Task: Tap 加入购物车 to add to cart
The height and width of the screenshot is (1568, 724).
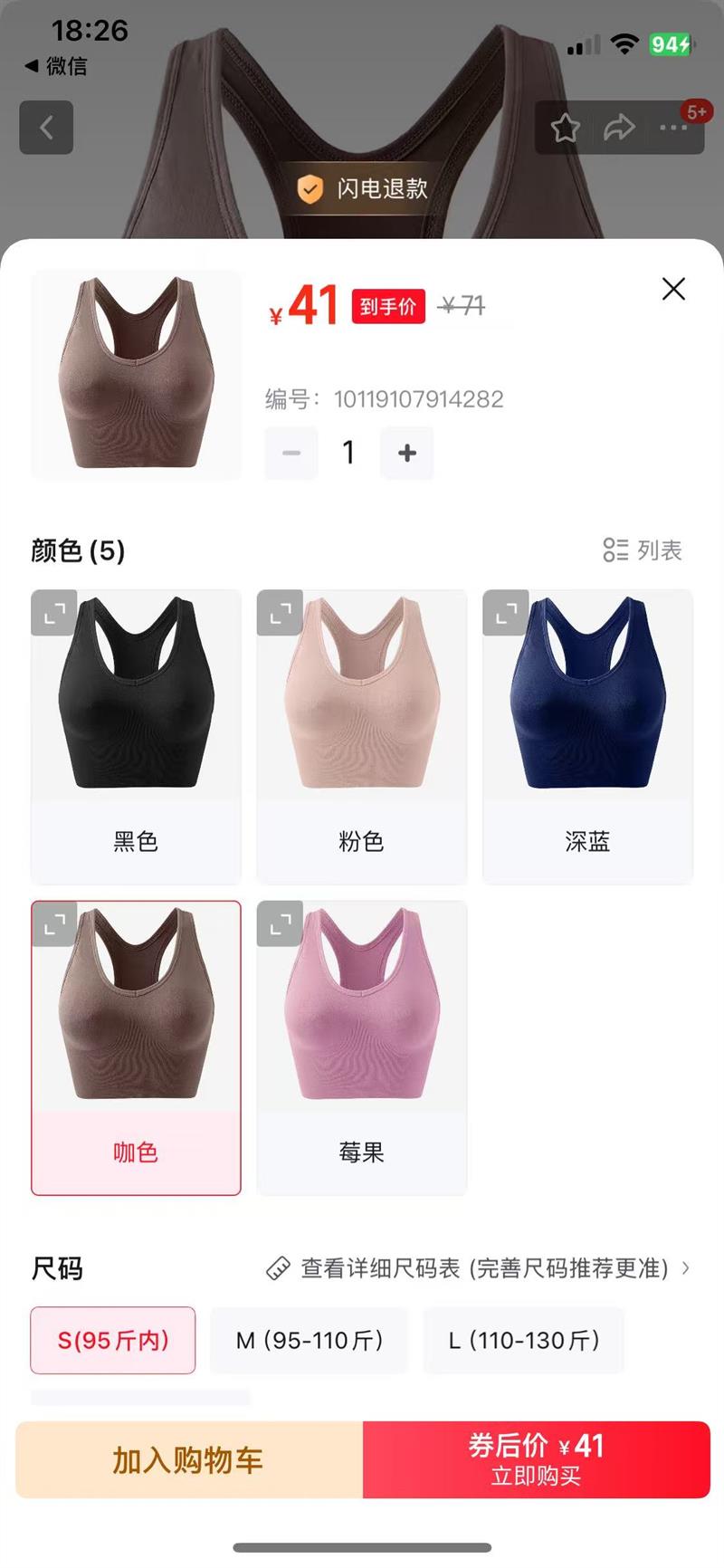Action: pos(189,1459)
